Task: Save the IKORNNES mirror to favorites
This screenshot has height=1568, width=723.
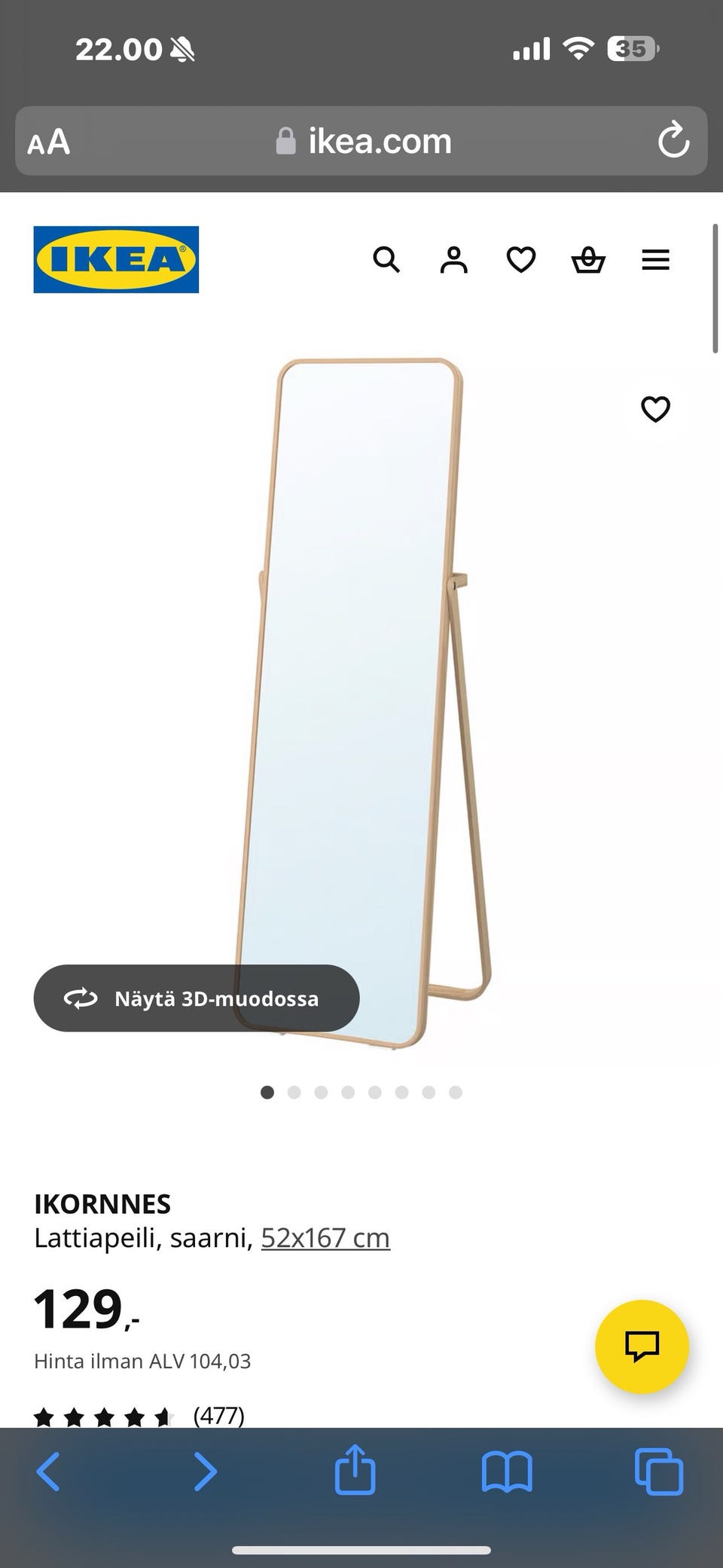Action: point(655,409)
